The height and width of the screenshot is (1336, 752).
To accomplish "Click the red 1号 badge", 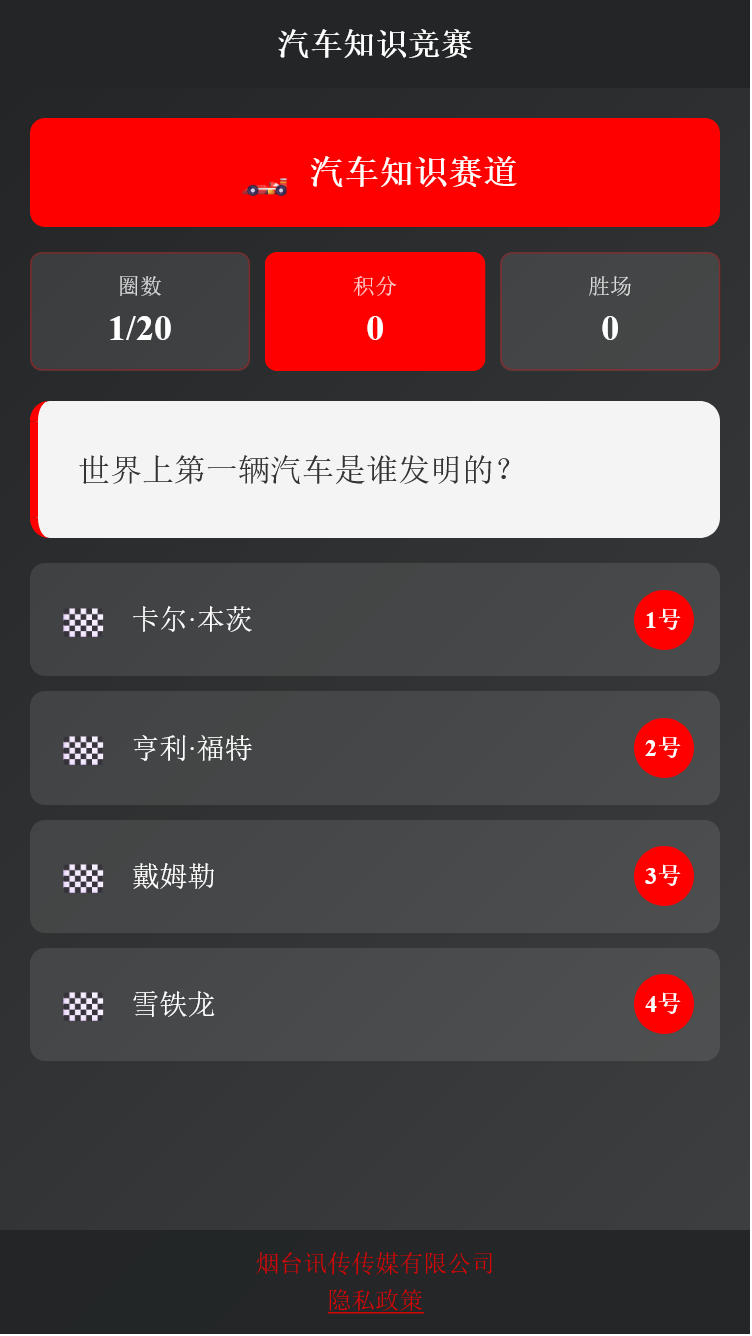I will point(664,620).
